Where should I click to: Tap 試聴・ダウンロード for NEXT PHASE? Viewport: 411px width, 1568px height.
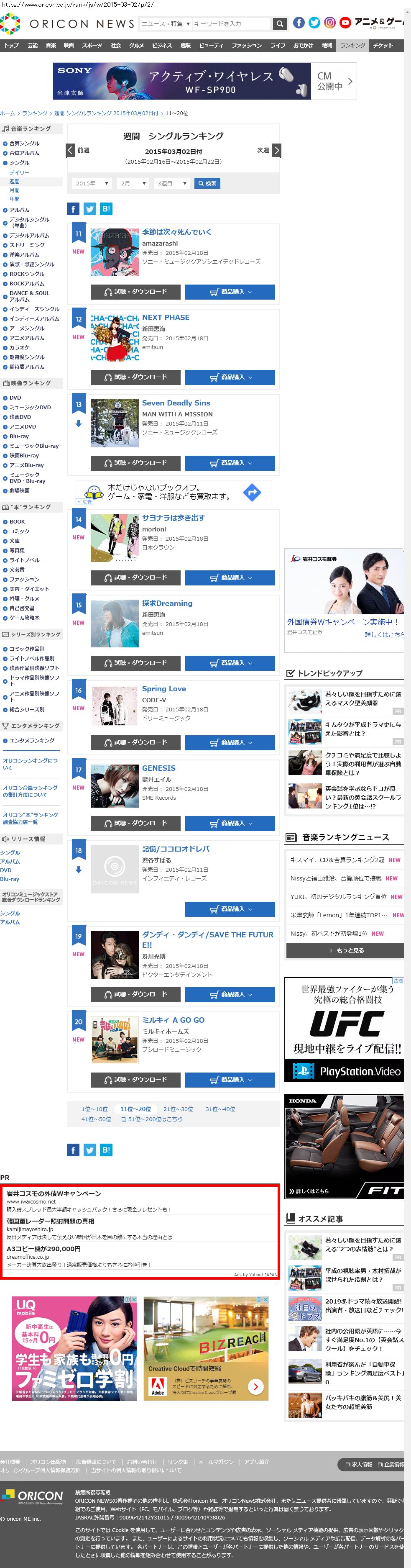coord(135,377)
